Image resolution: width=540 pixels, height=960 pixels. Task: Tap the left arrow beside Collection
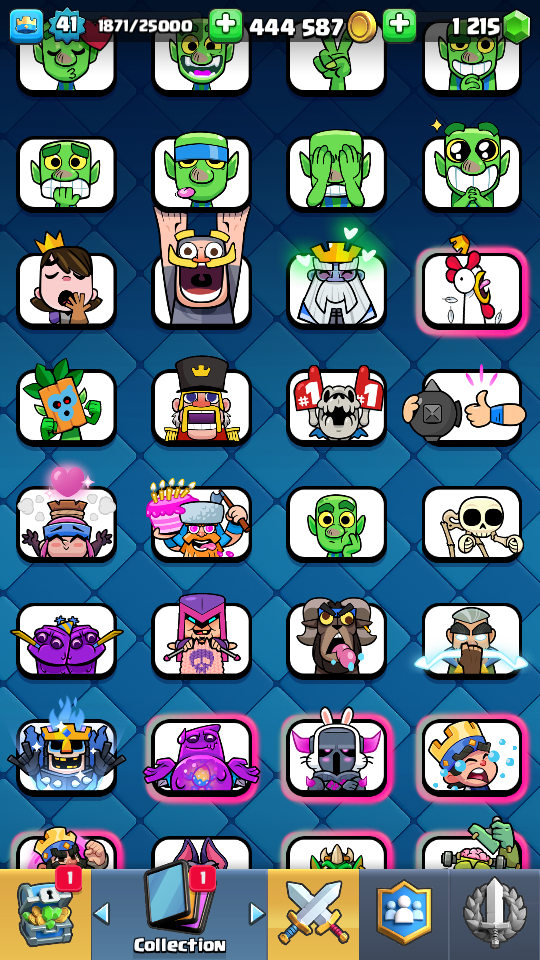click(102, 913)
